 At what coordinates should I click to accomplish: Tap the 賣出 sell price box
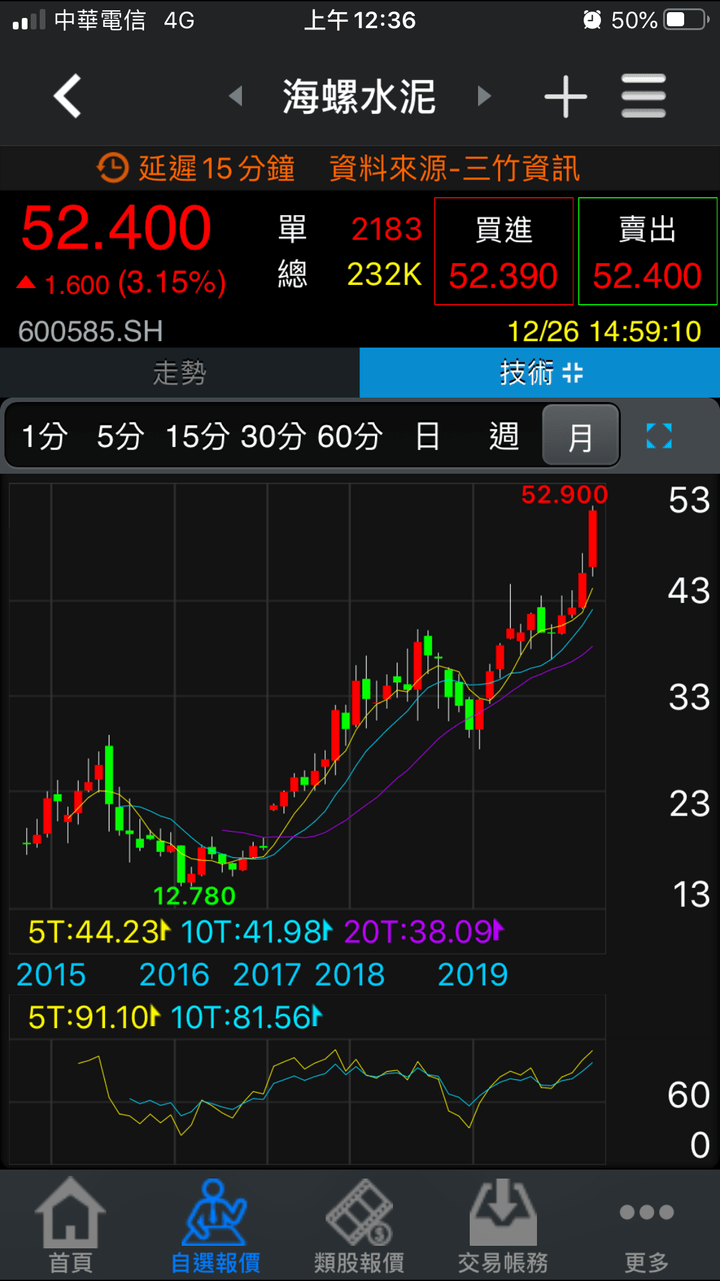(647, 251)
